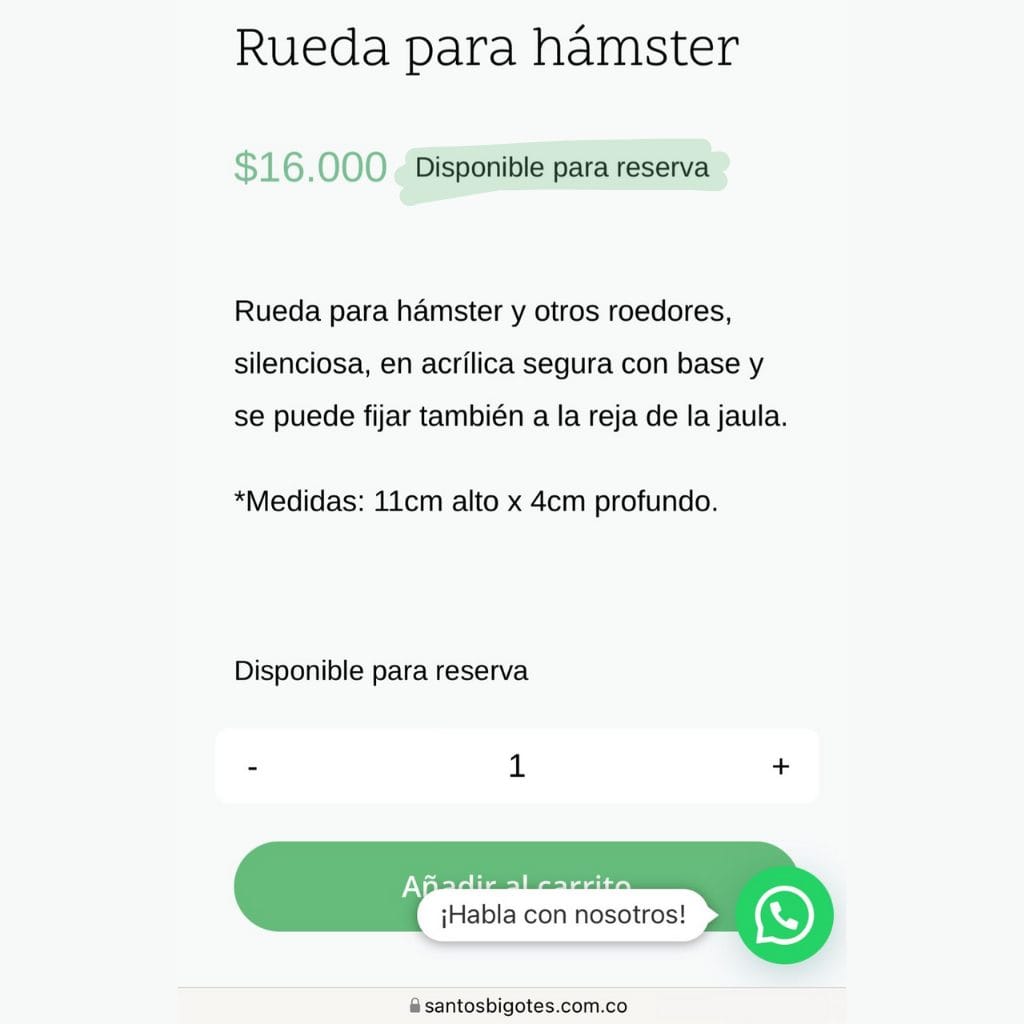Decrease the quantity with the minus button
1024x1024 pixels.
coord(253,767)
